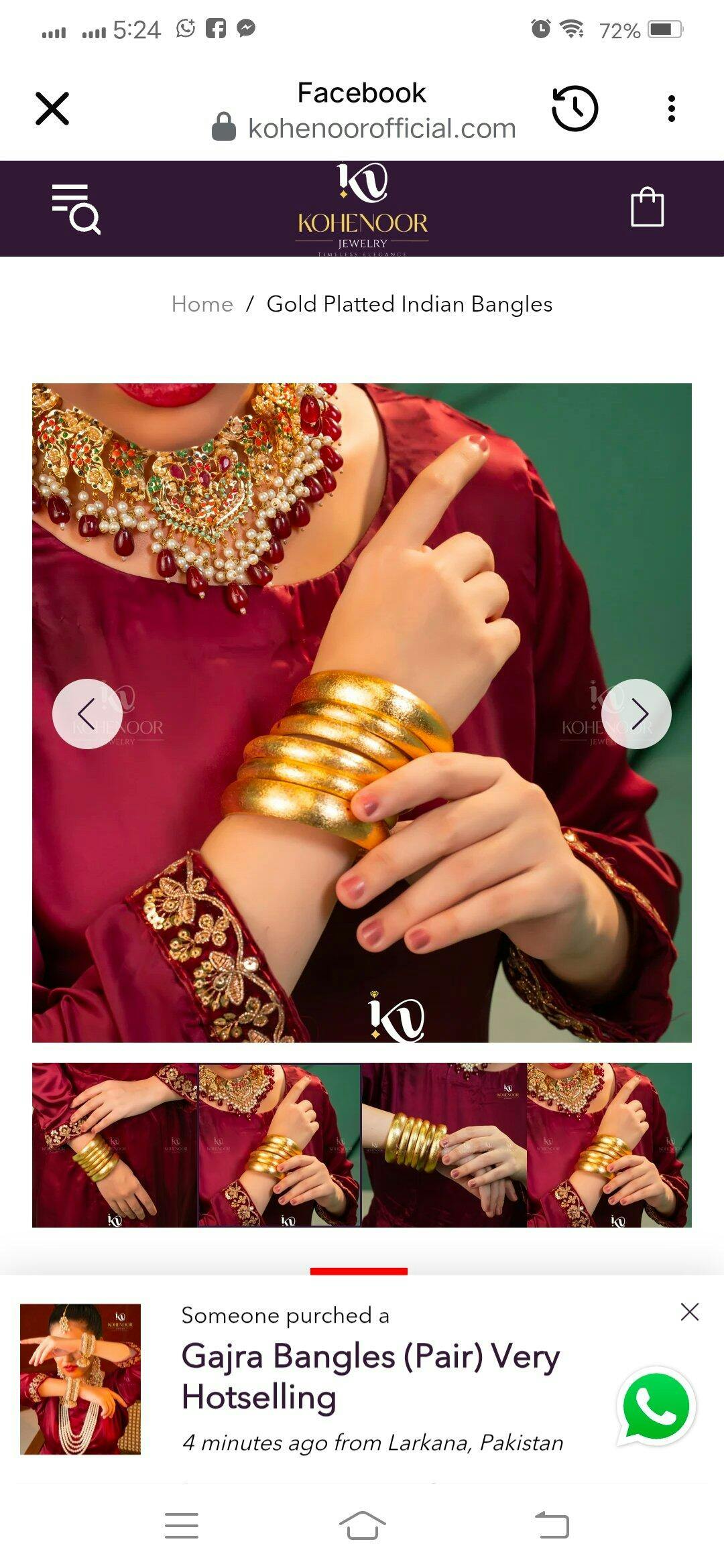
Task: Select the fourth bangle thumbnail
Action: tap(609, 1145)
